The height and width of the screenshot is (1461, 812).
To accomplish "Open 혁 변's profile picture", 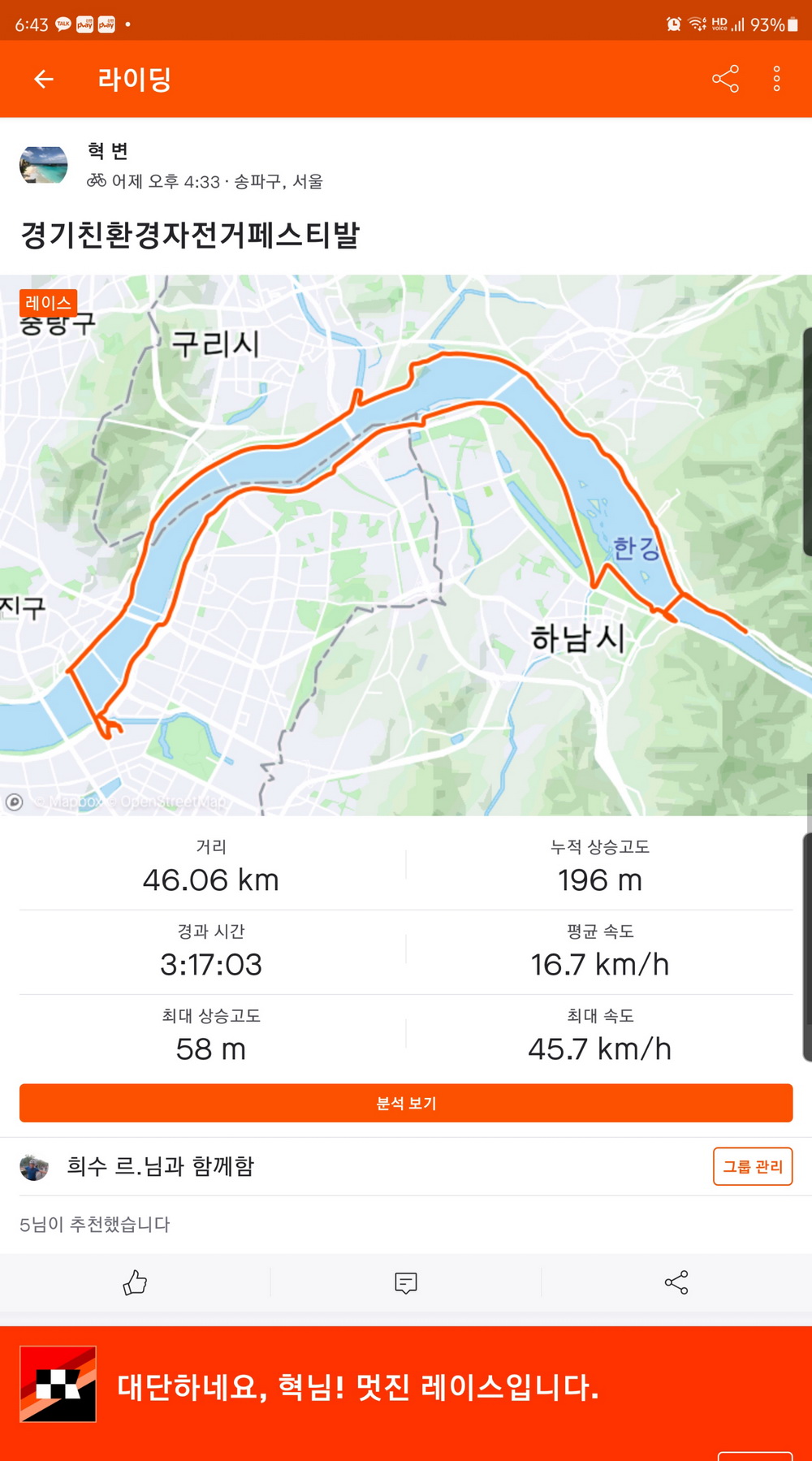I will (x=44, y=165).
